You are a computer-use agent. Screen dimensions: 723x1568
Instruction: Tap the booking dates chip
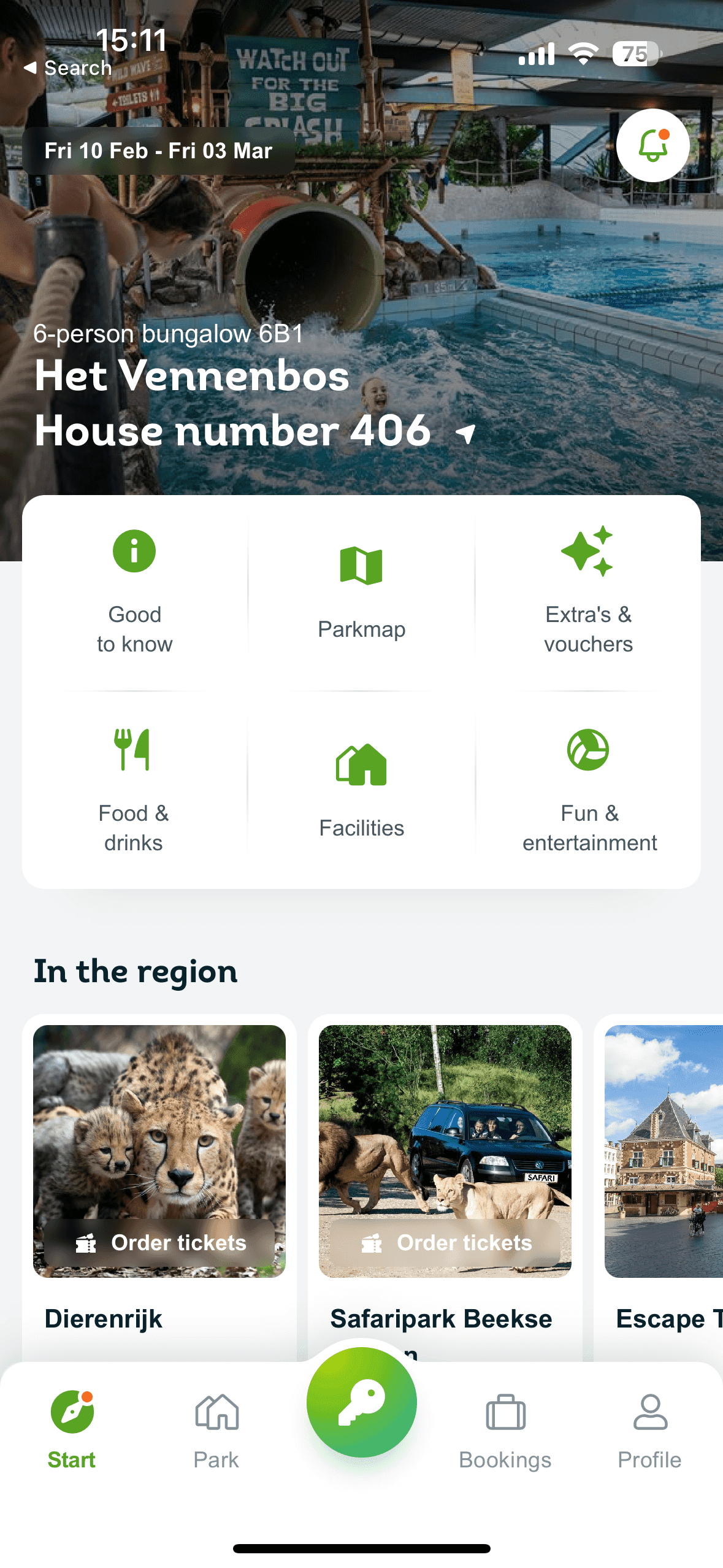point(158,151)
